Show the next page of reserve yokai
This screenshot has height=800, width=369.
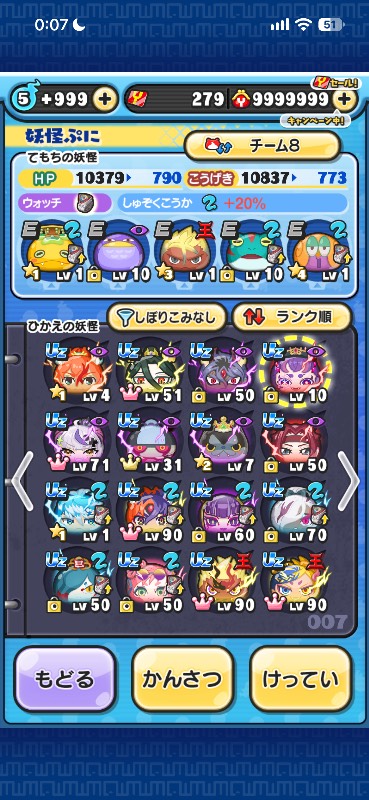coord(349,481)
